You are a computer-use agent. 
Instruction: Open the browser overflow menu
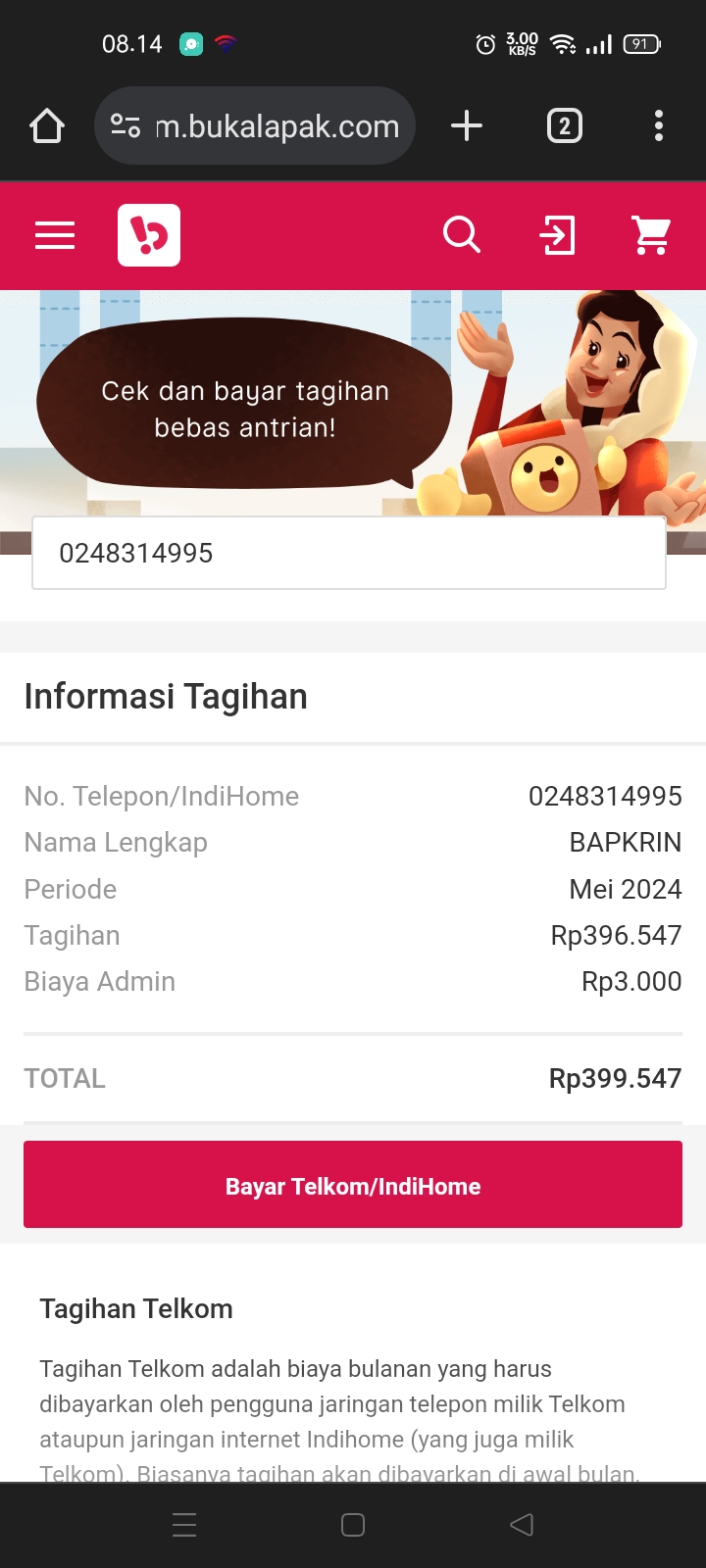click(x=659, y=126)
